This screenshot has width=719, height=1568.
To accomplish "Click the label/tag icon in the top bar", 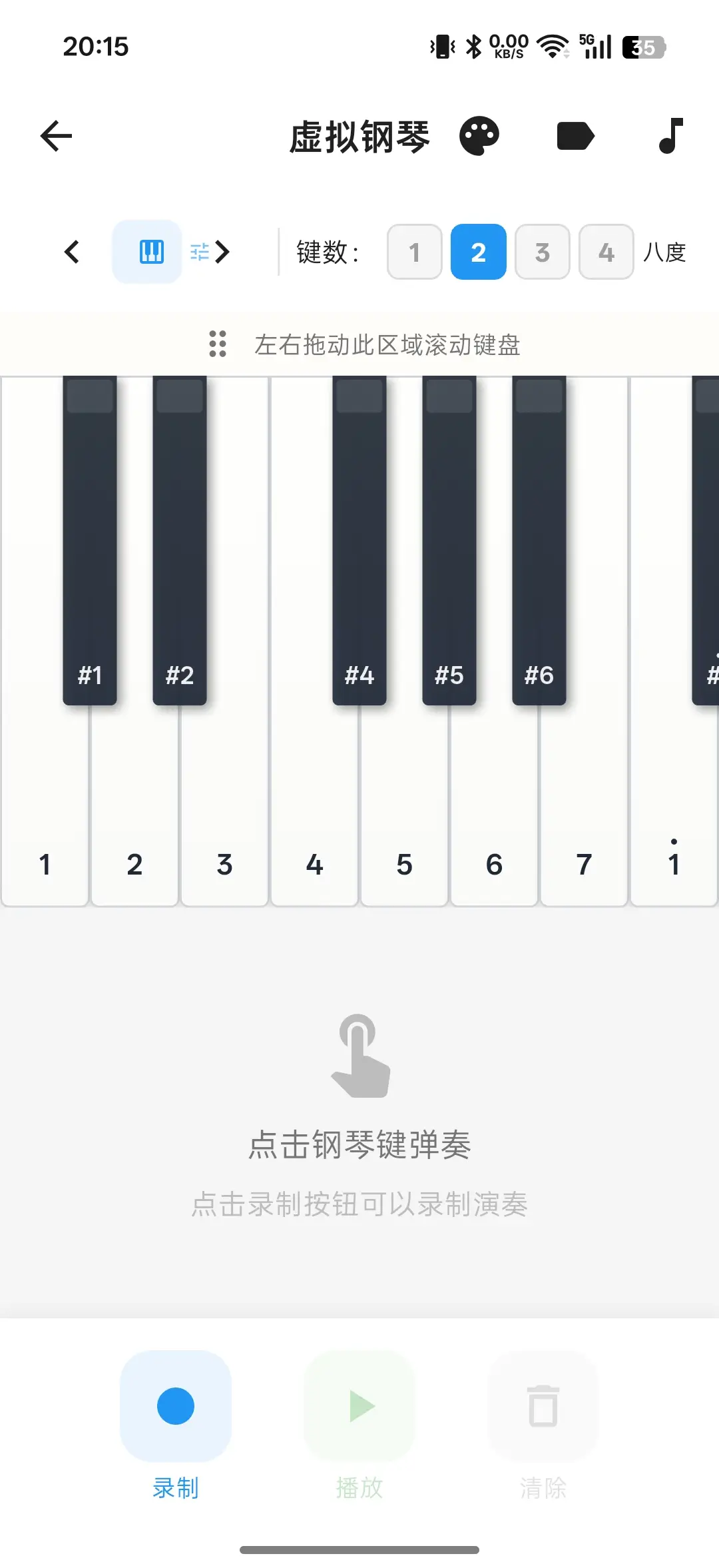I will pos(575,136).
